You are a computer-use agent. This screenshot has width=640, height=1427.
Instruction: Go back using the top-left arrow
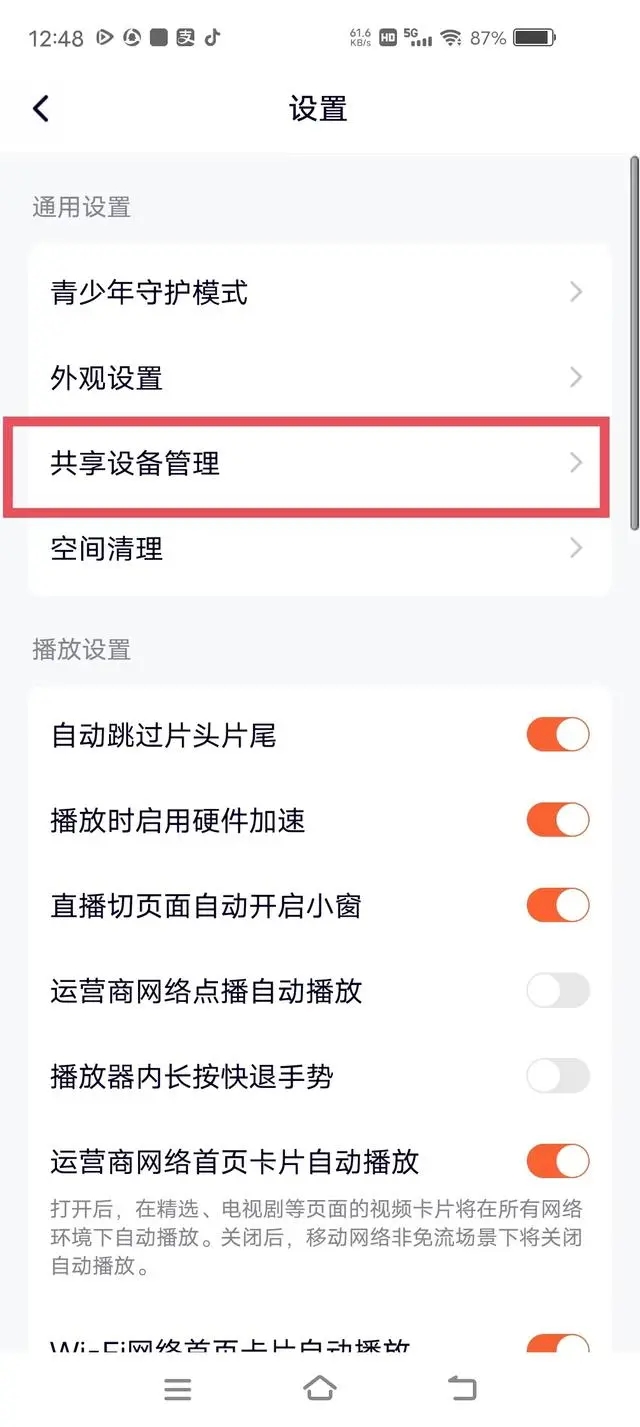pyautogui.click(x=41, y=108)
